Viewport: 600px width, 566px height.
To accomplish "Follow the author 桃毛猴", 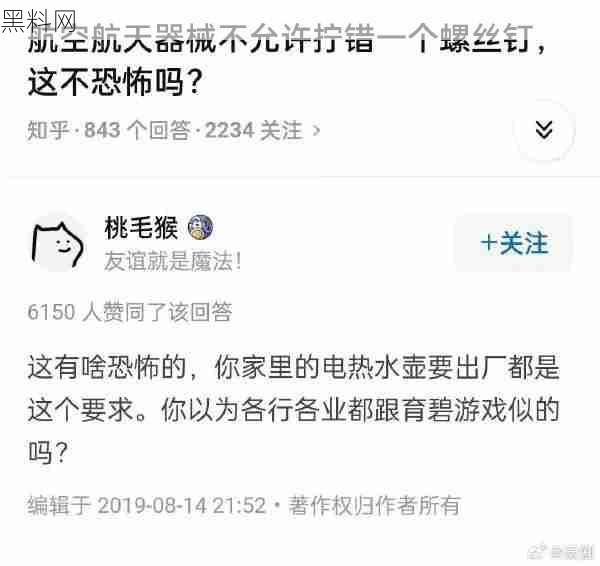I will 514,243.
